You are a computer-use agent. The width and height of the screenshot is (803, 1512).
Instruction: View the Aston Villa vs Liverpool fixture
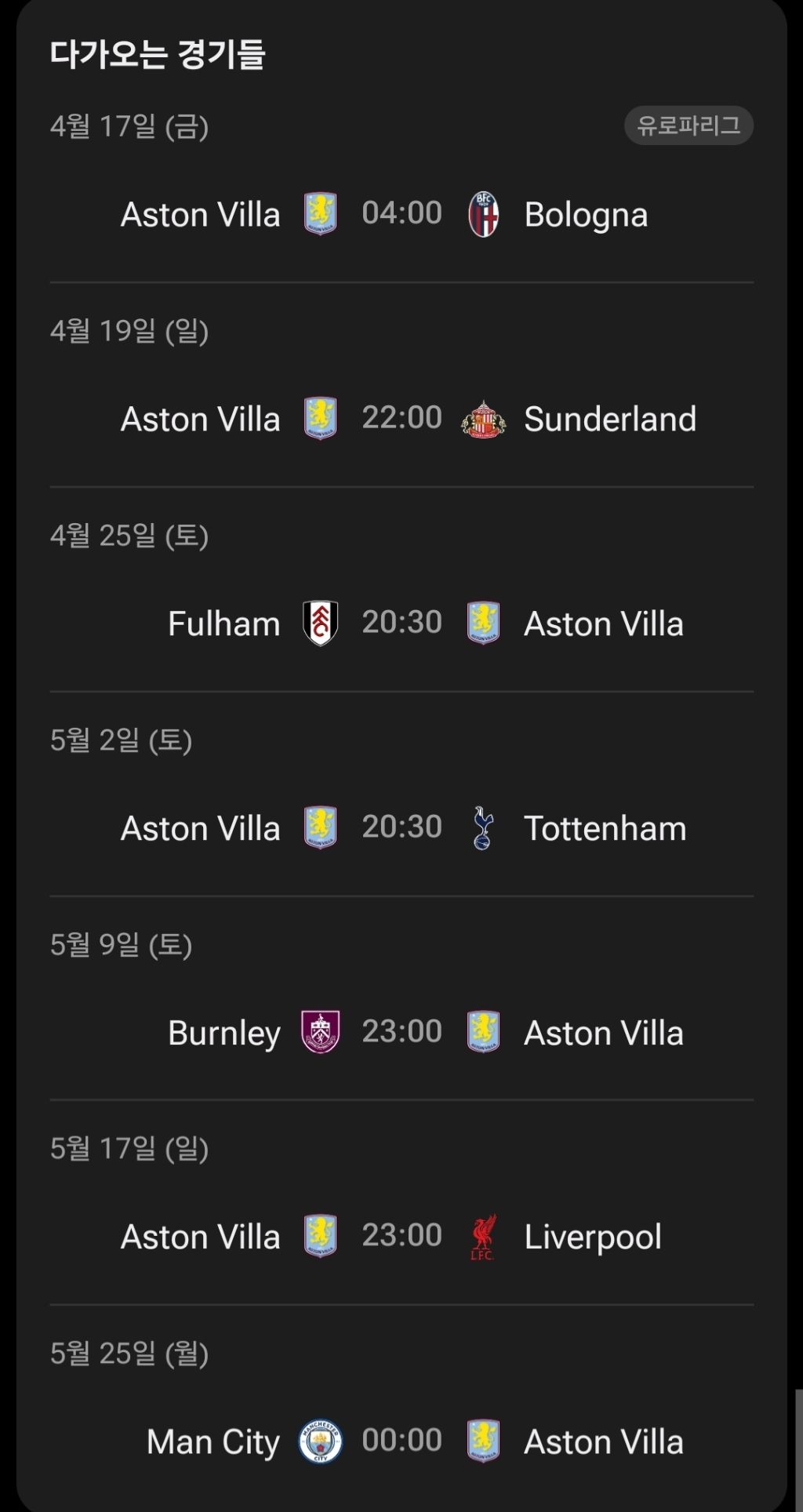pos(401,1237)
